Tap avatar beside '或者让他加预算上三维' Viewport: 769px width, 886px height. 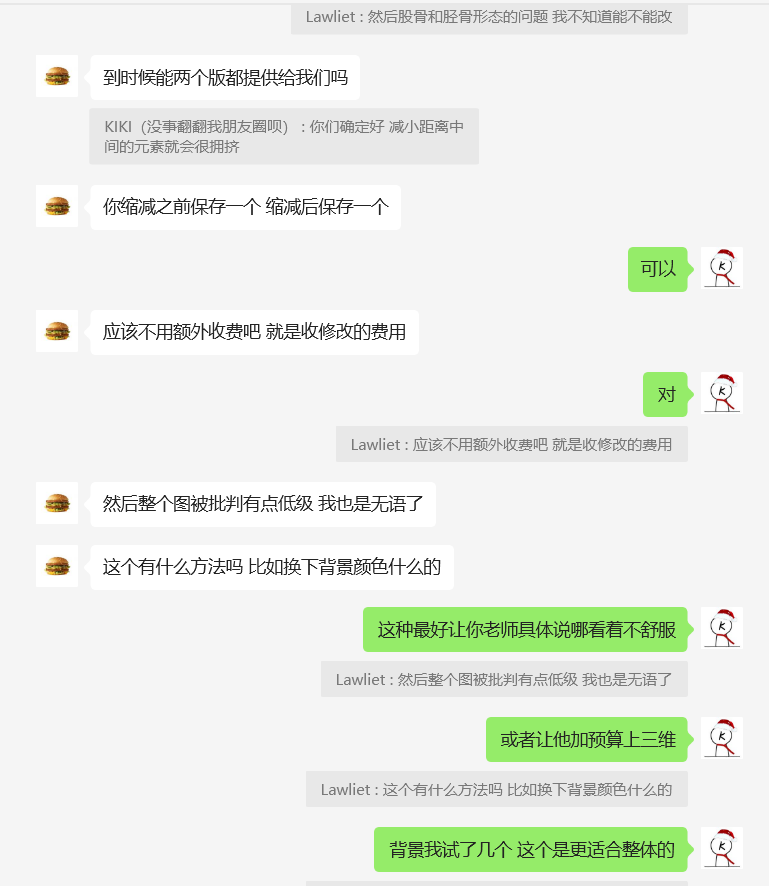(722, 738)
